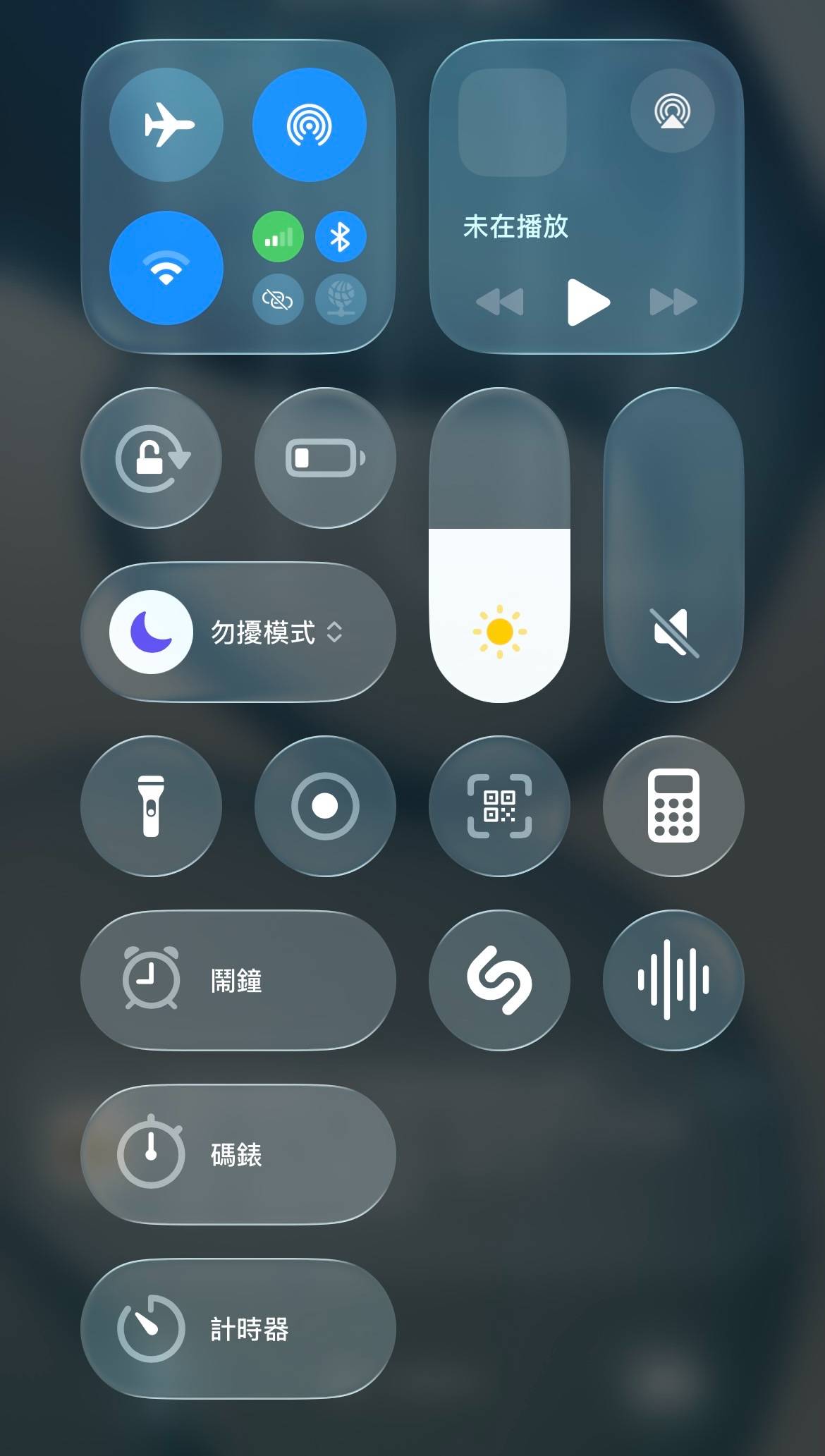The width and height of the screenshot is (825, 1456).
Task: Tap the brightness slider
Action: [499, 545]
